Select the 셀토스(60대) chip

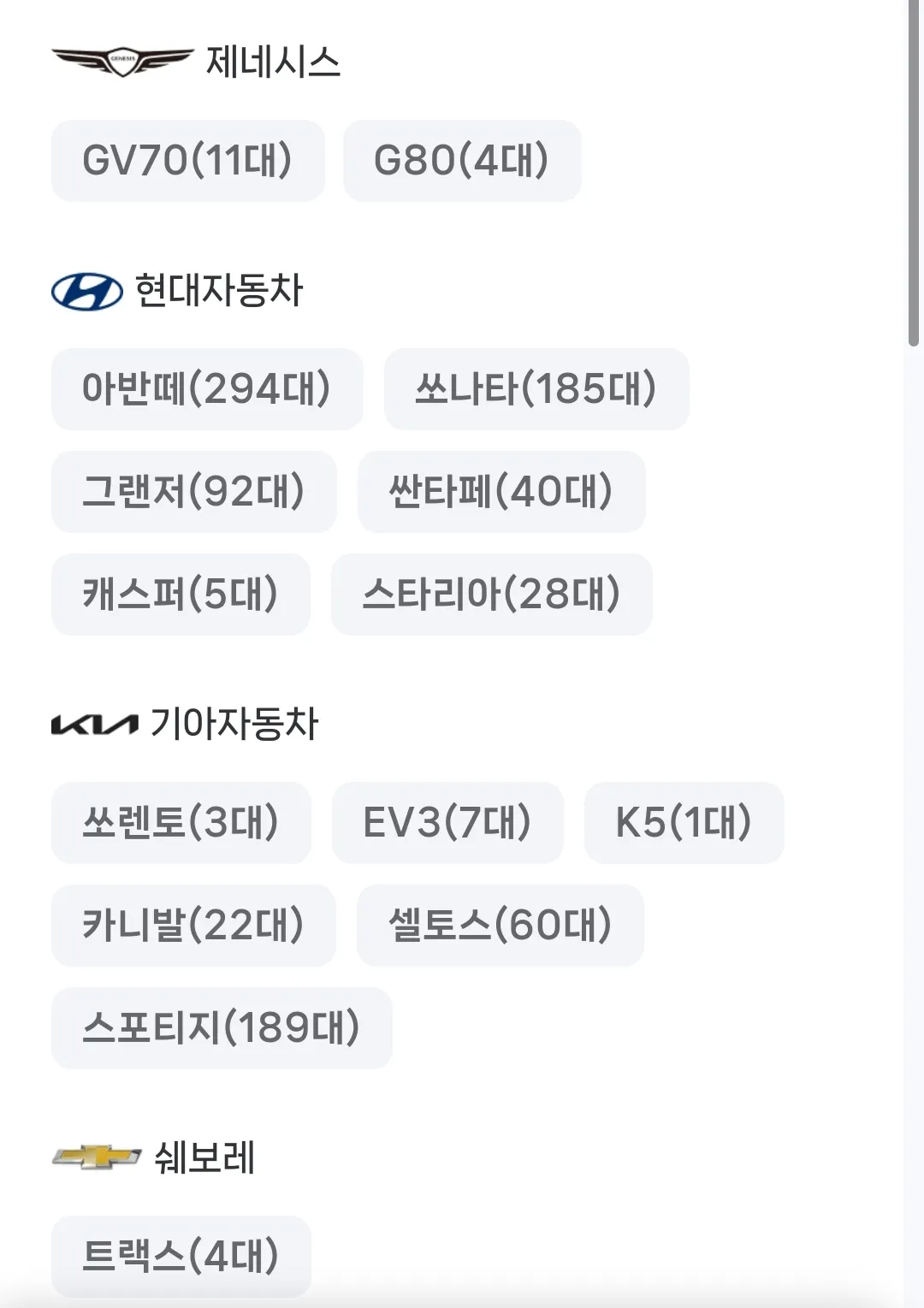[x=500, y=926]
